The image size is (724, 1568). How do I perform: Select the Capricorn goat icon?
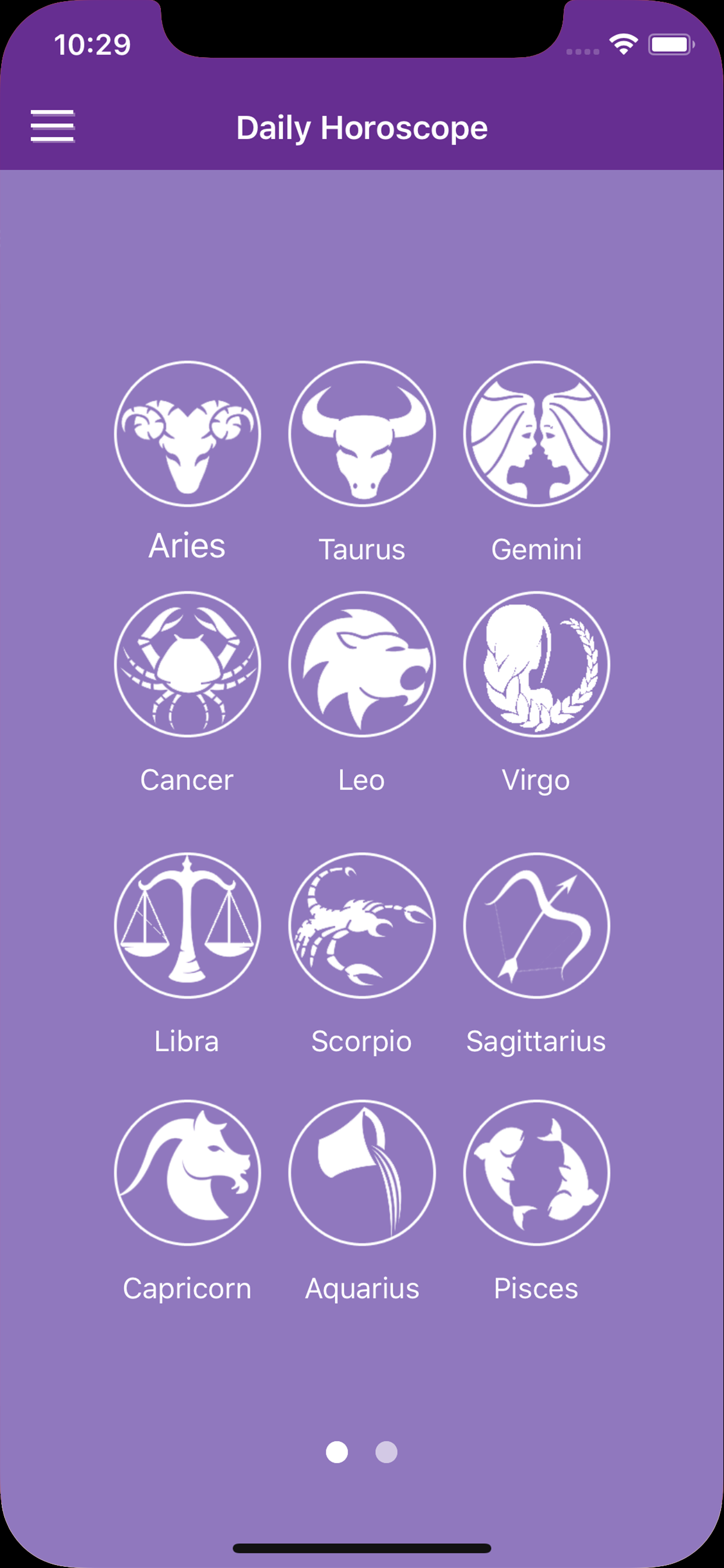[x=187, y=1175]
